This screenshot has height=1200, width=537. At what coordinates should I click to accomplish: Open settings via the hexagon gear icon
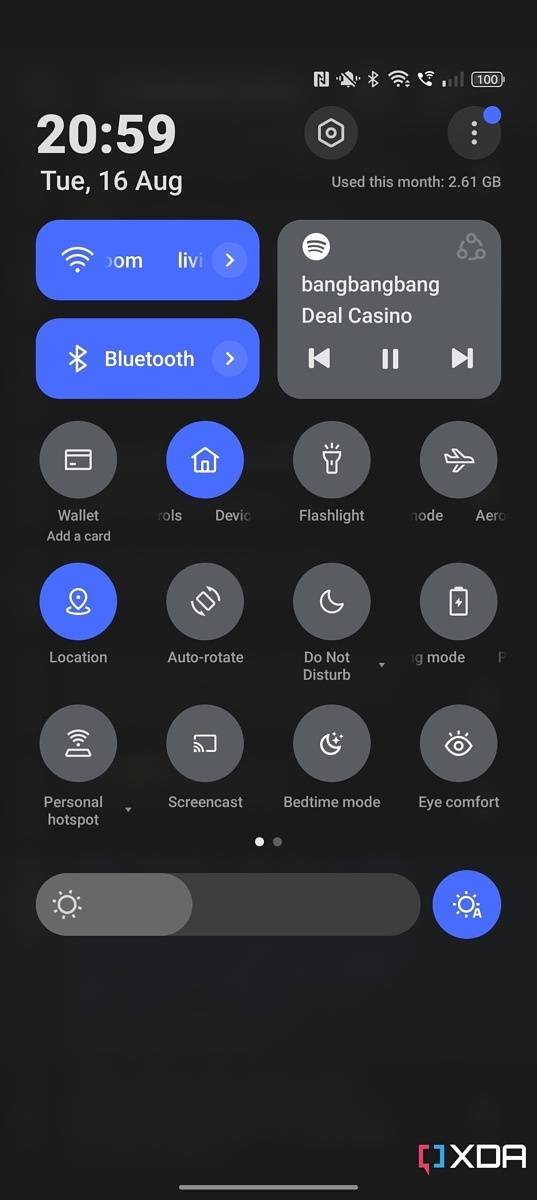point(331,134)
